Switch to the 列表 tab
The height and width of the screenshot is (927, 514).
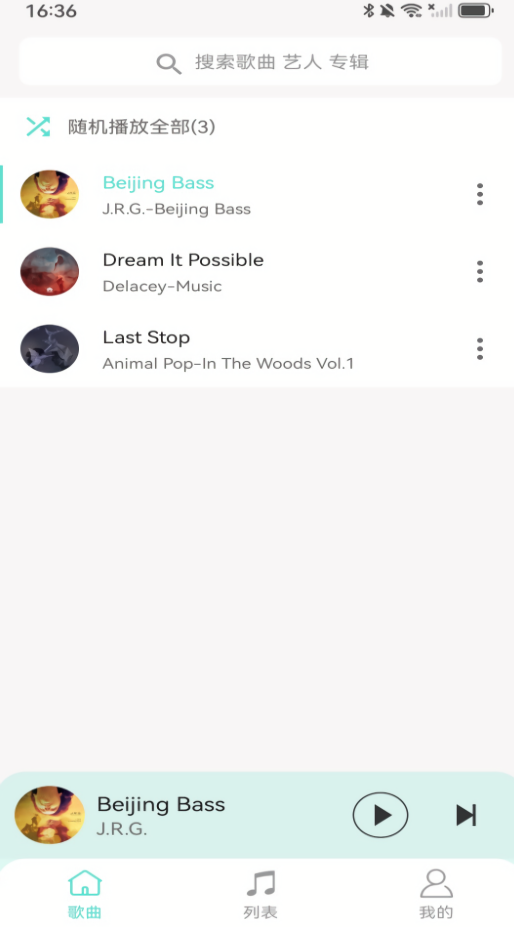pos(260,894)
